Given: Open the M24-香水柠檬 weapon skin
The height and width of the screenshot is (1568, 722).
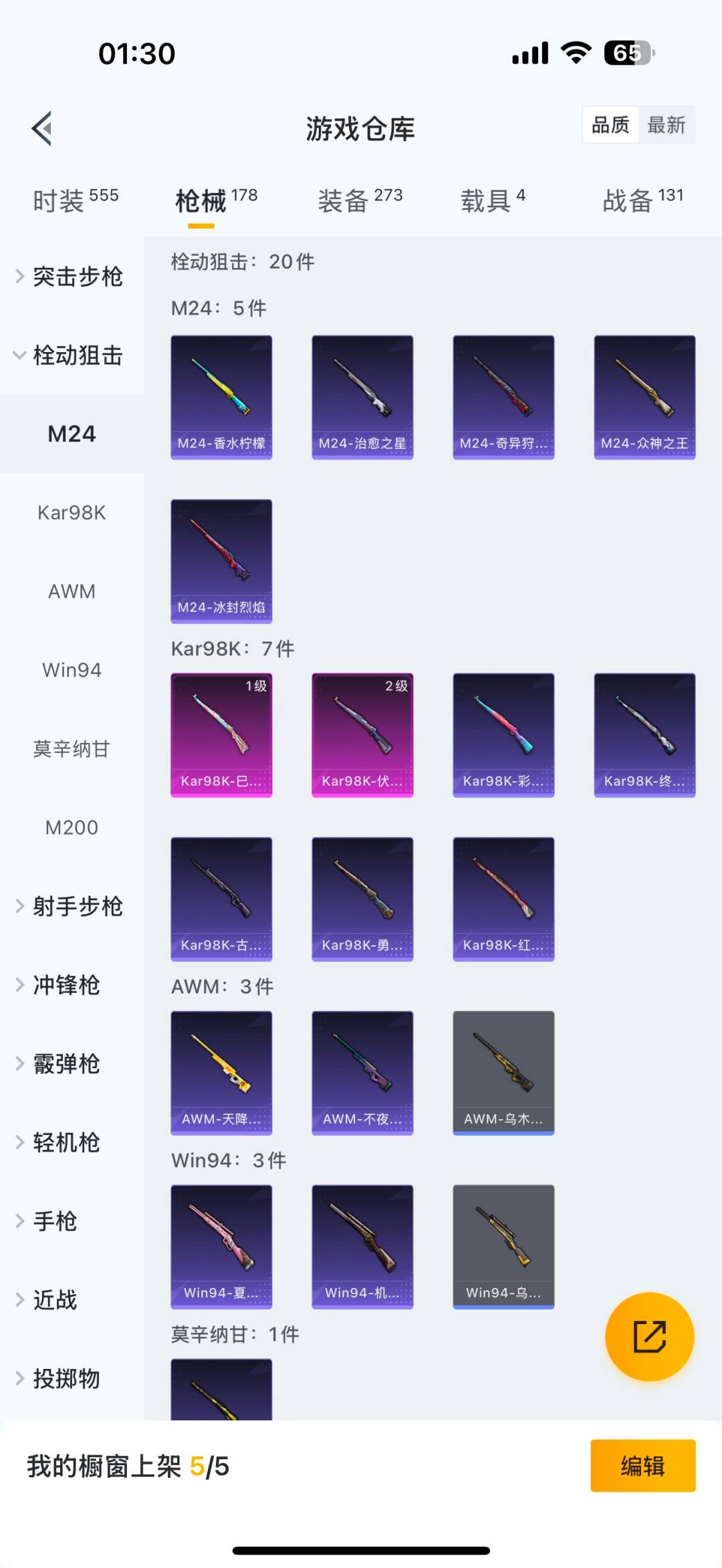Looking at the screenshot, I should point(221,396).
